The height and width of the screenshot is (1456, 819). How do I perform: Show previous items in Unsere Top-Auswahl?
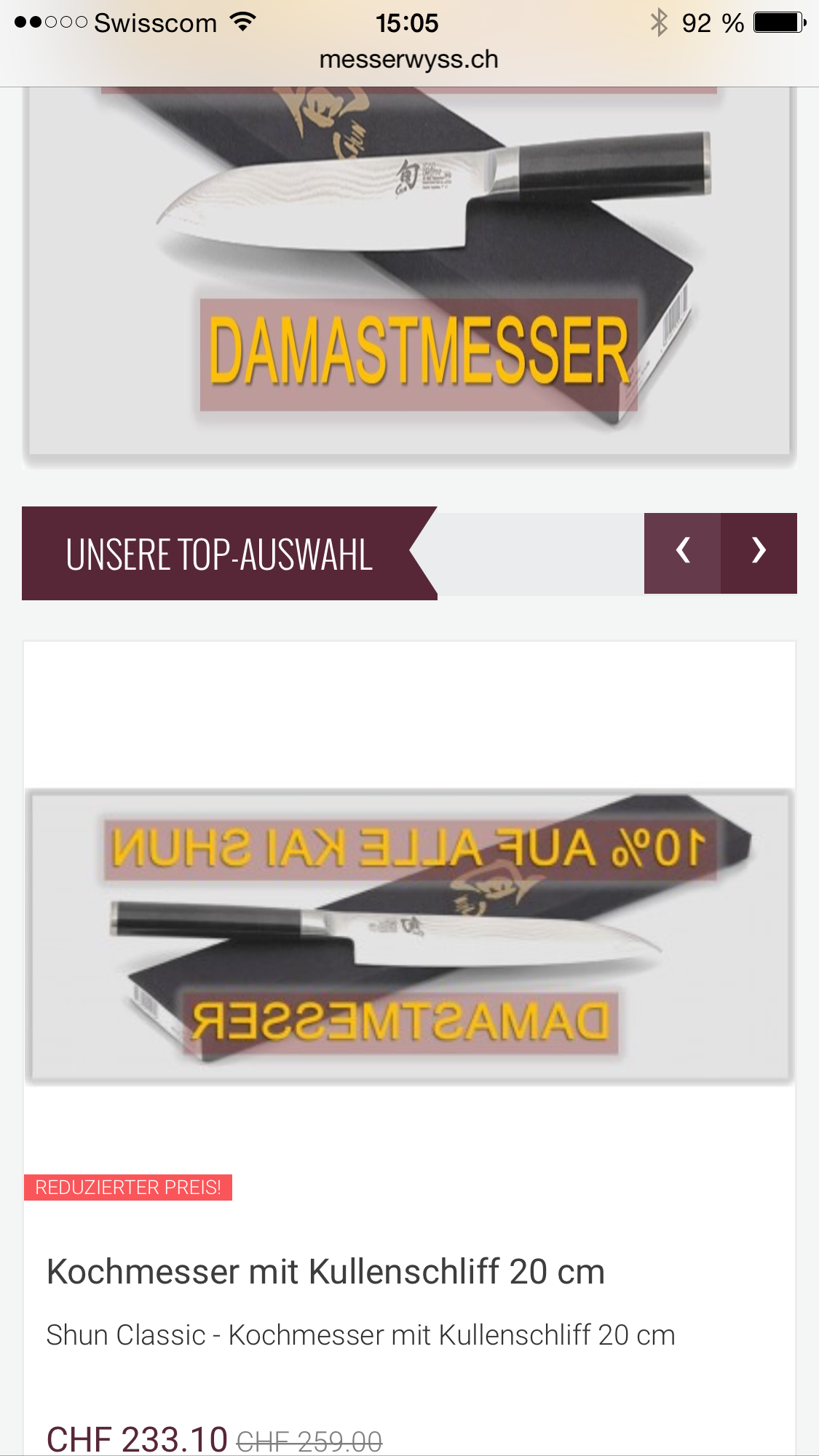pos(682,552)
